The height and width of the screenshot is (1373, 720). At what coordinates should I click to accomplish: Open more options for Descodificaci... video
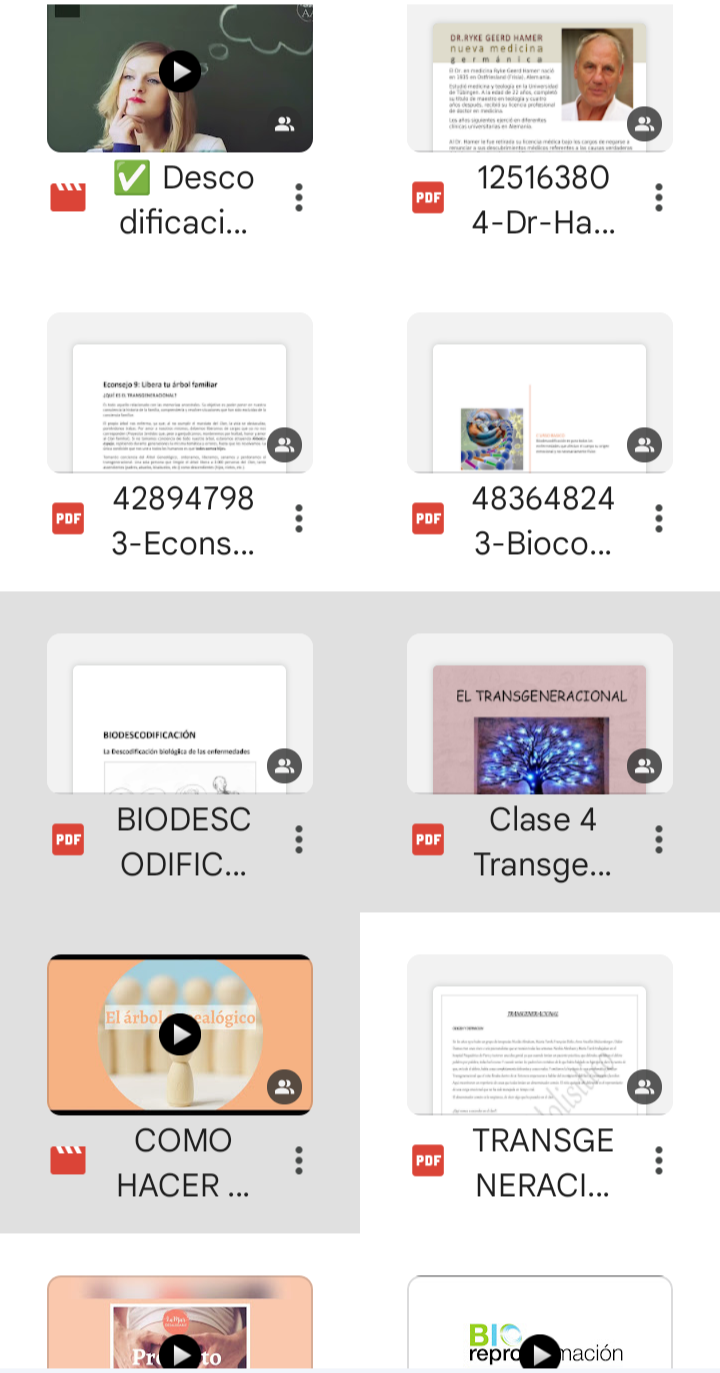(299, 198)
